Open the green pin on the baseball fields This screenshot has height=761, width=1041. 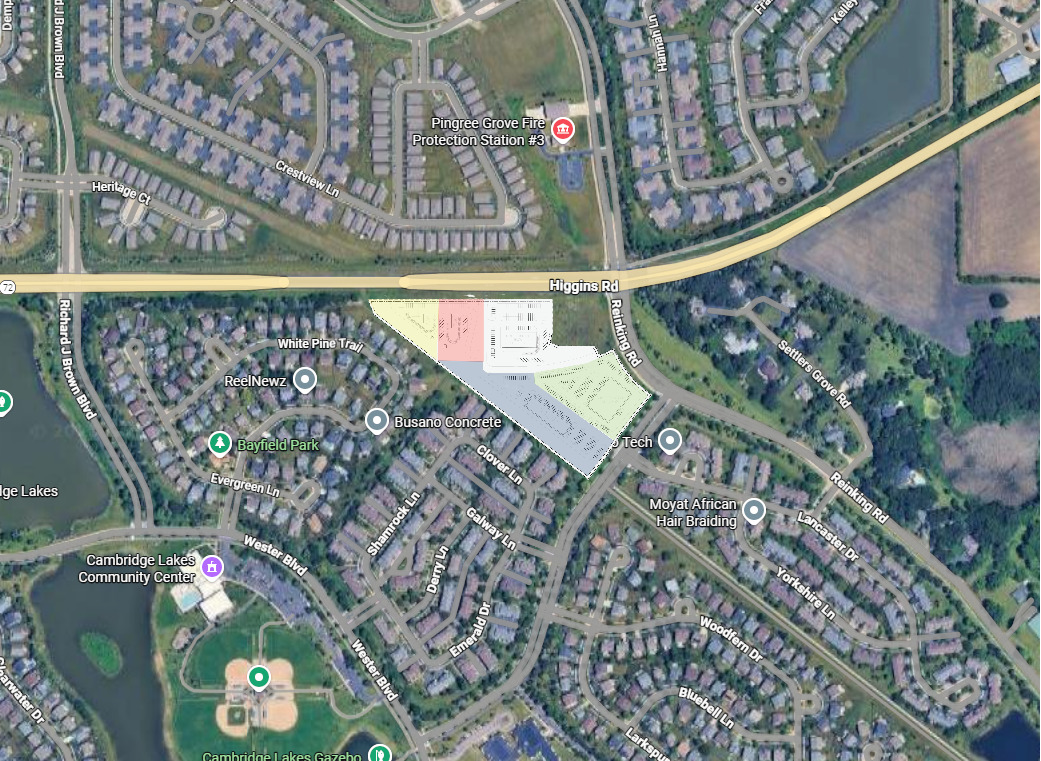click(259, 677)
